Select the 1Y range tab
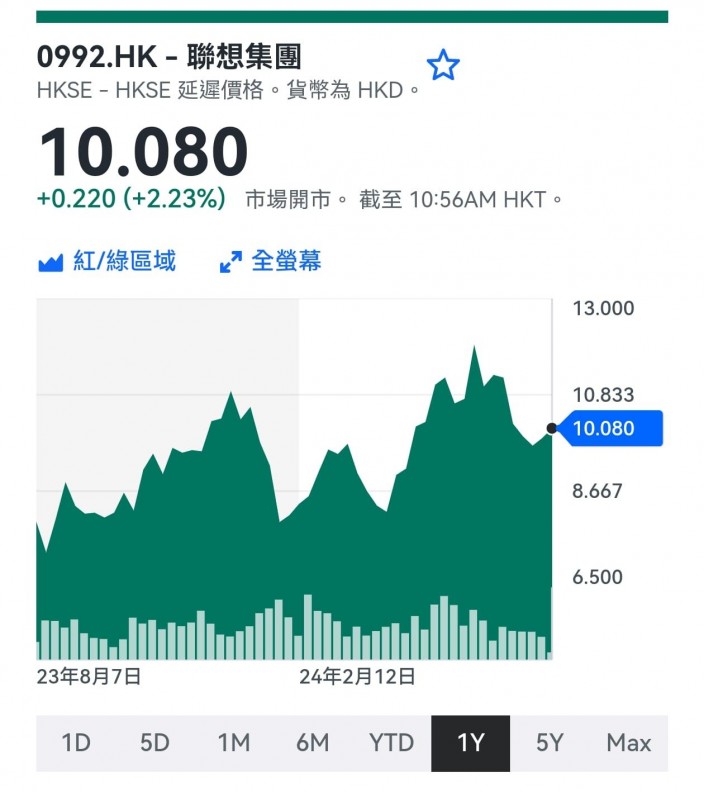The image size is (704, 792). tap(471, 743)
